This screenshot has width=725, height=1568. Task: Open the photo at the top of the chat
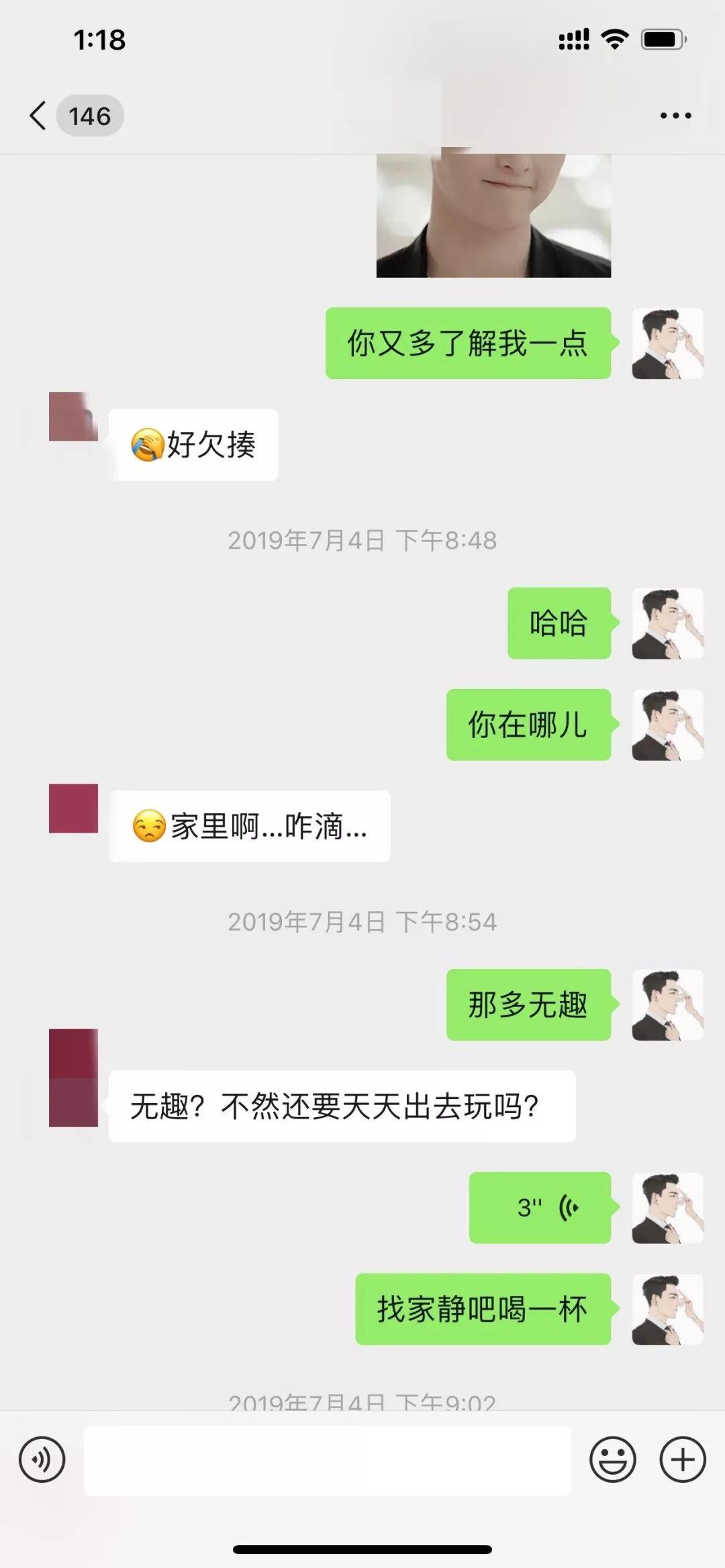coord(495,215)
